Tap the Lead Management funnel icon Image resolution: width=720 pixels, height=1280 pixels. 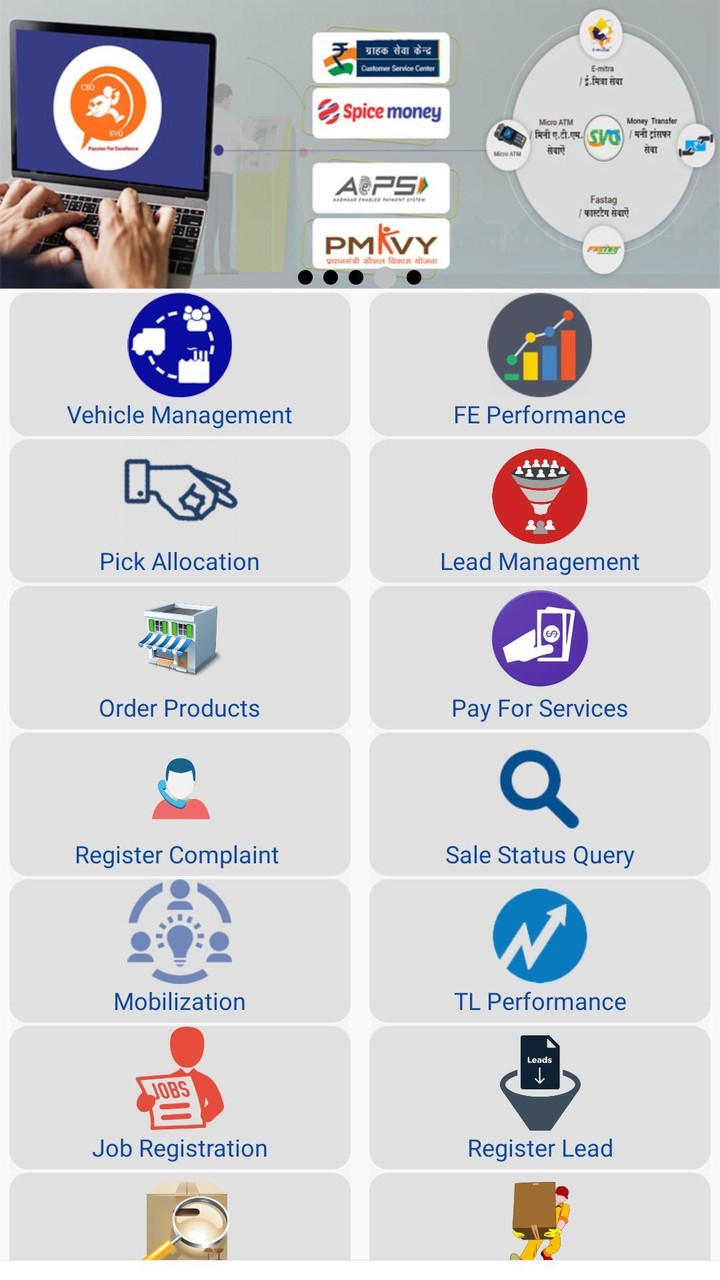[540, 491]
